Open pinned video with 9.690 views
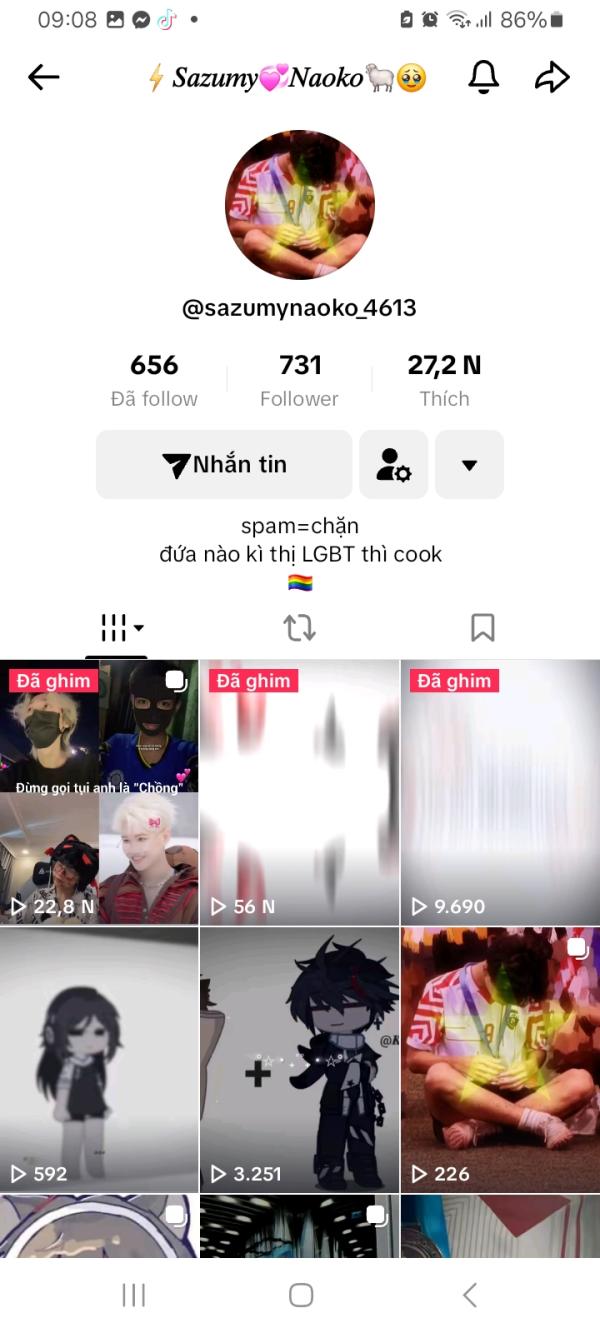Screen dimensions: 600x1333 500,792
